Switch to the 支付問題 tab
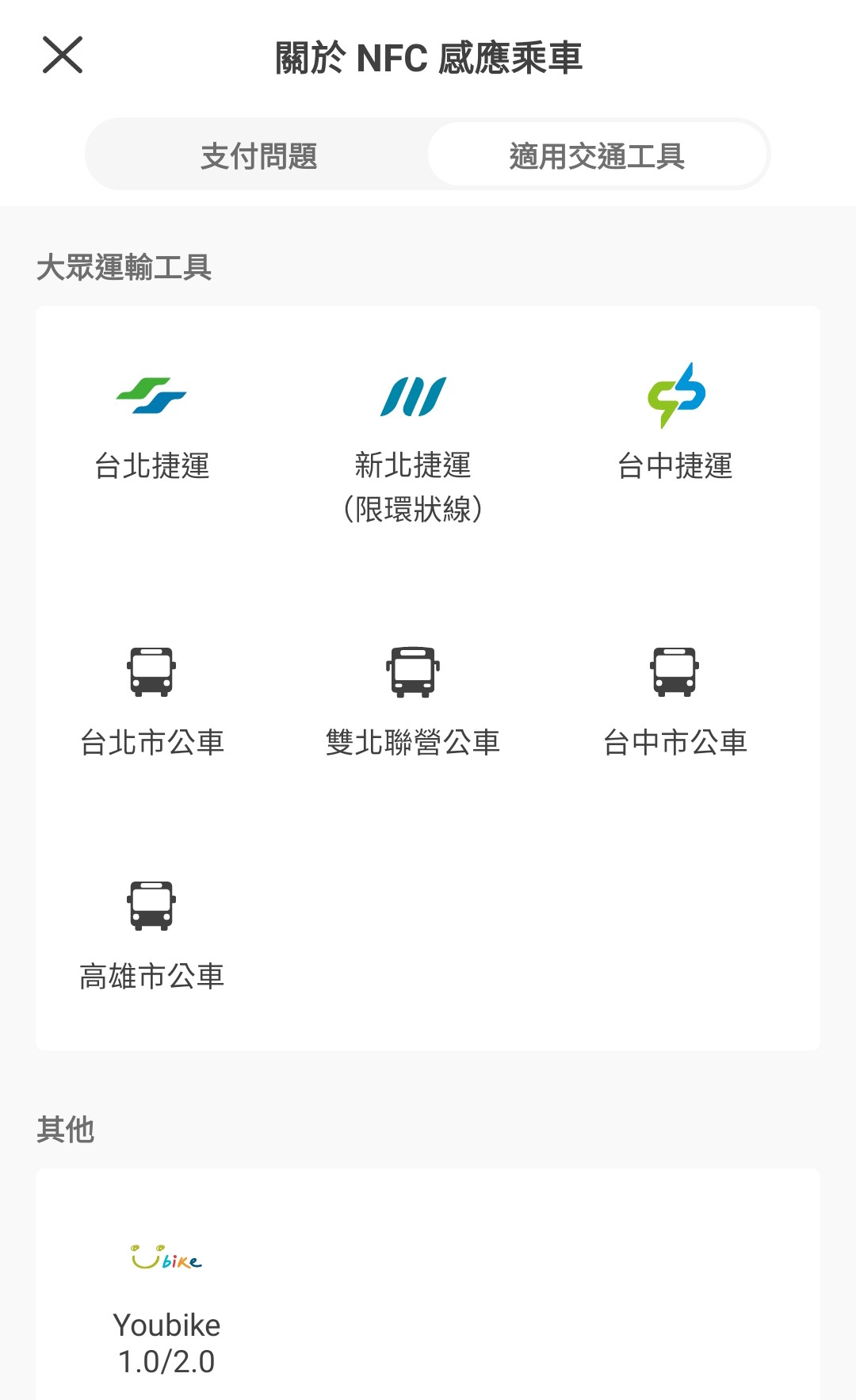The height and width of the screenshot is (1400, 856). pyautogui.click(x=258, y=155)
